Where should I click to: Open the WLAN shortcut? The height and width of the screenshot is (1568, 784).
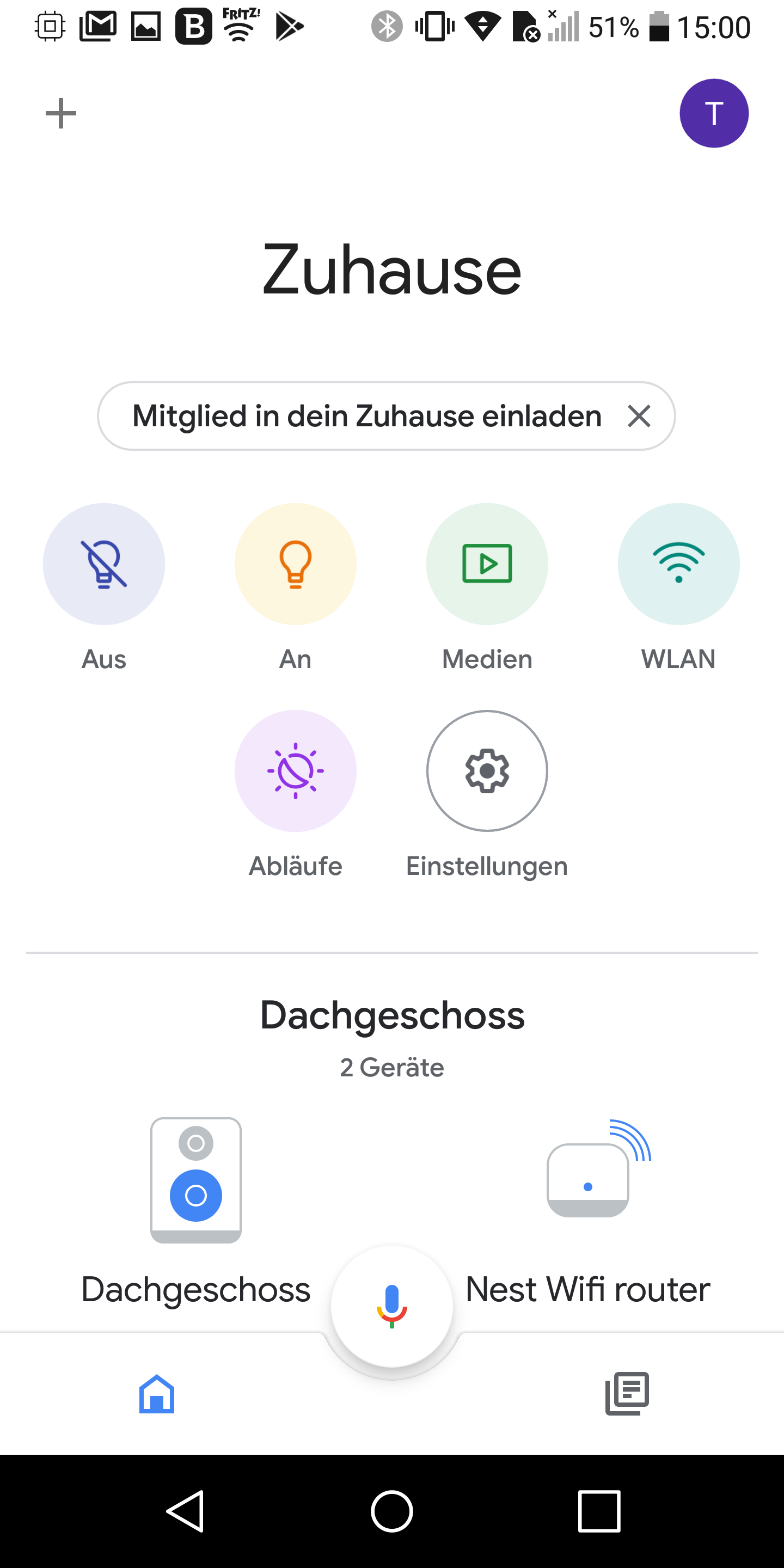pos(678,564)
